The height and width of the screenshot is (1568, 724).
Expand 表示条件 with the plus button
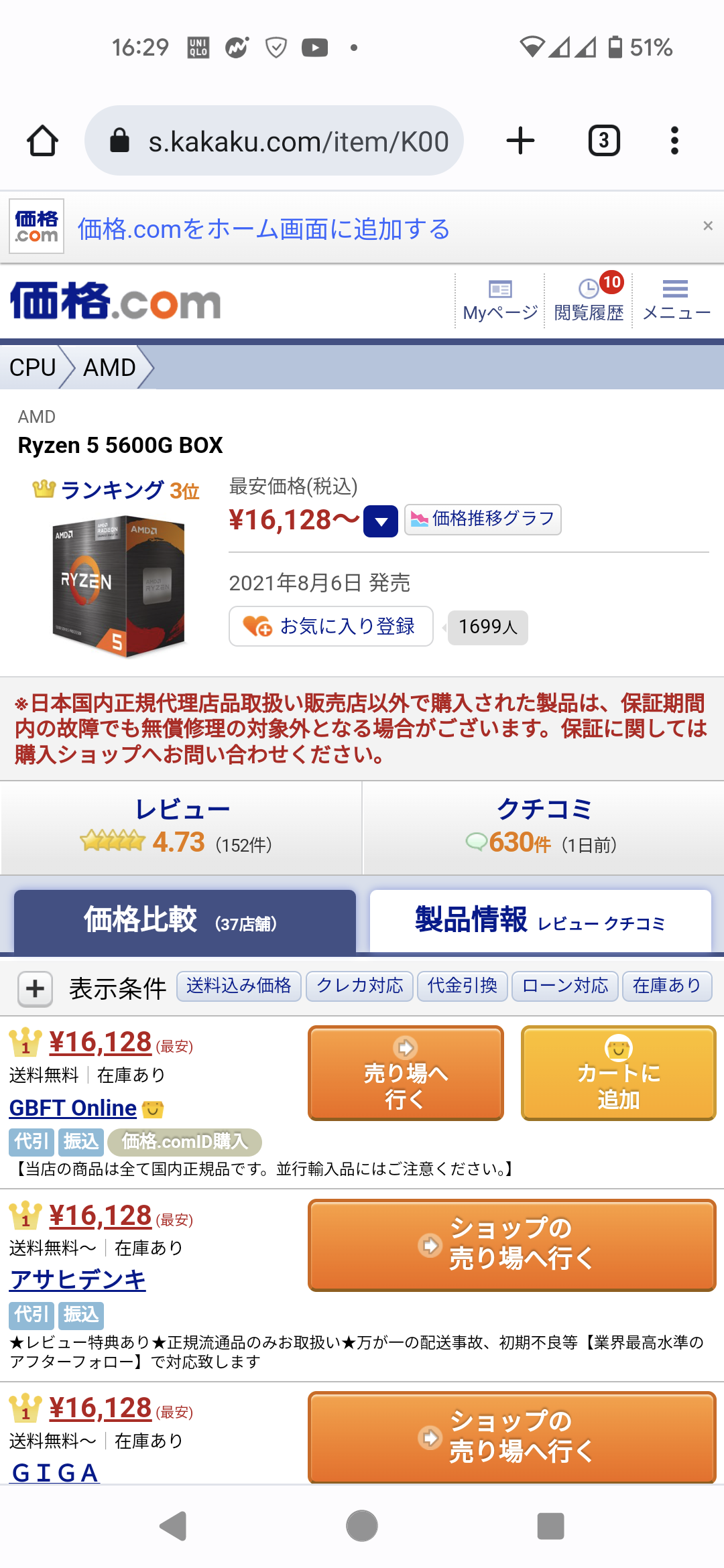coord(35,988)
